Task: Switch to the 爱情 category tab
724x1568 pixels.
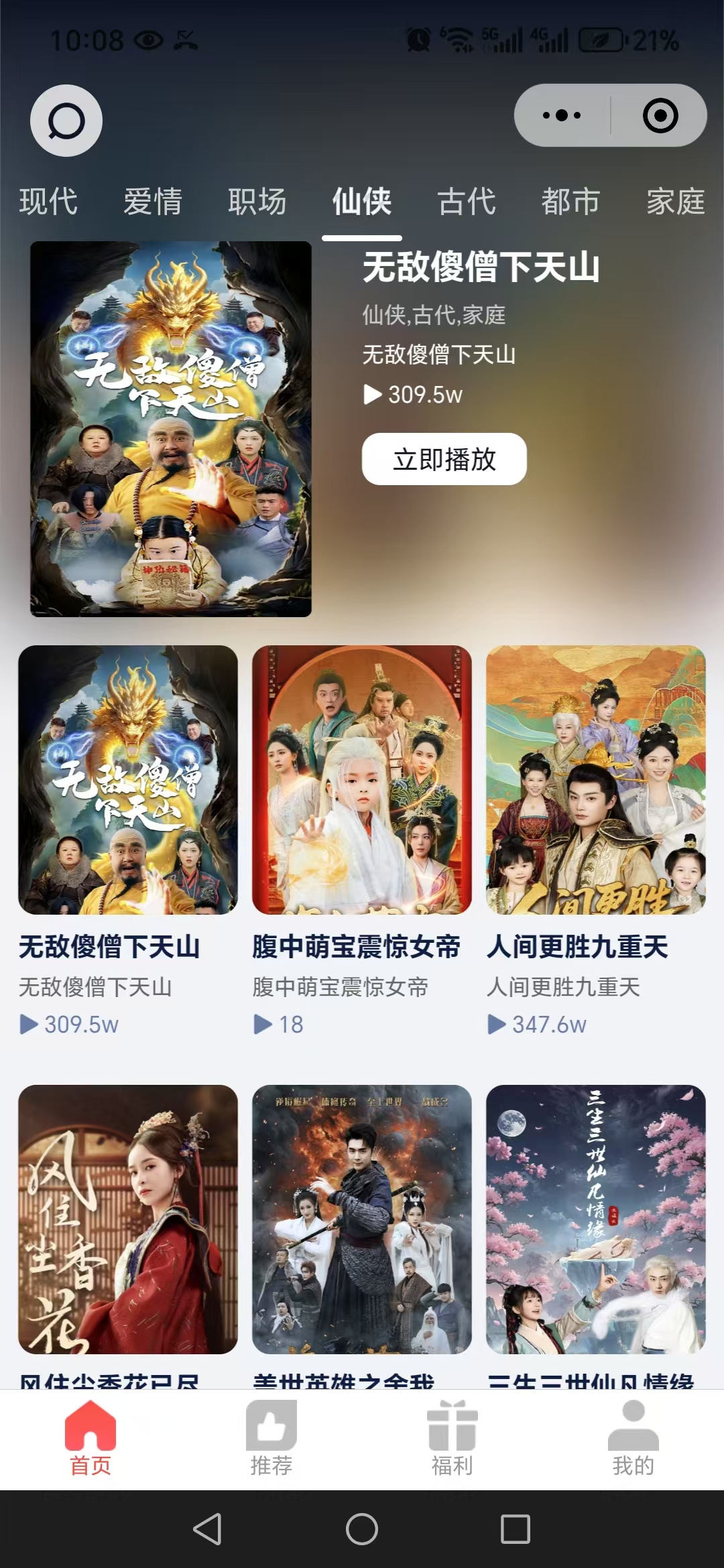Action: coord(153,201)
